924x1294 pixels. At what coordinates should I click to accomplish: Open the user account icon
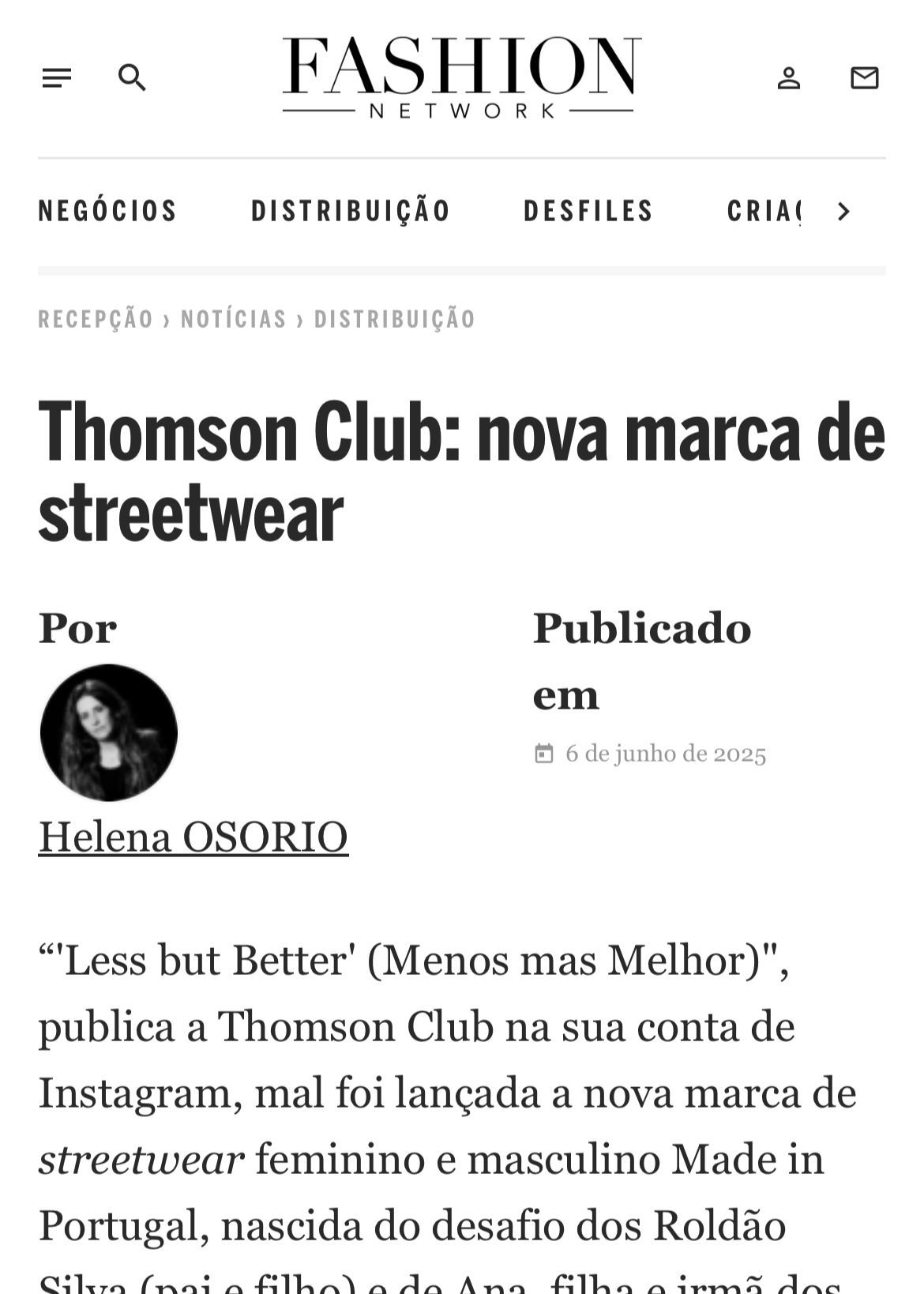(x=788, y=77)
